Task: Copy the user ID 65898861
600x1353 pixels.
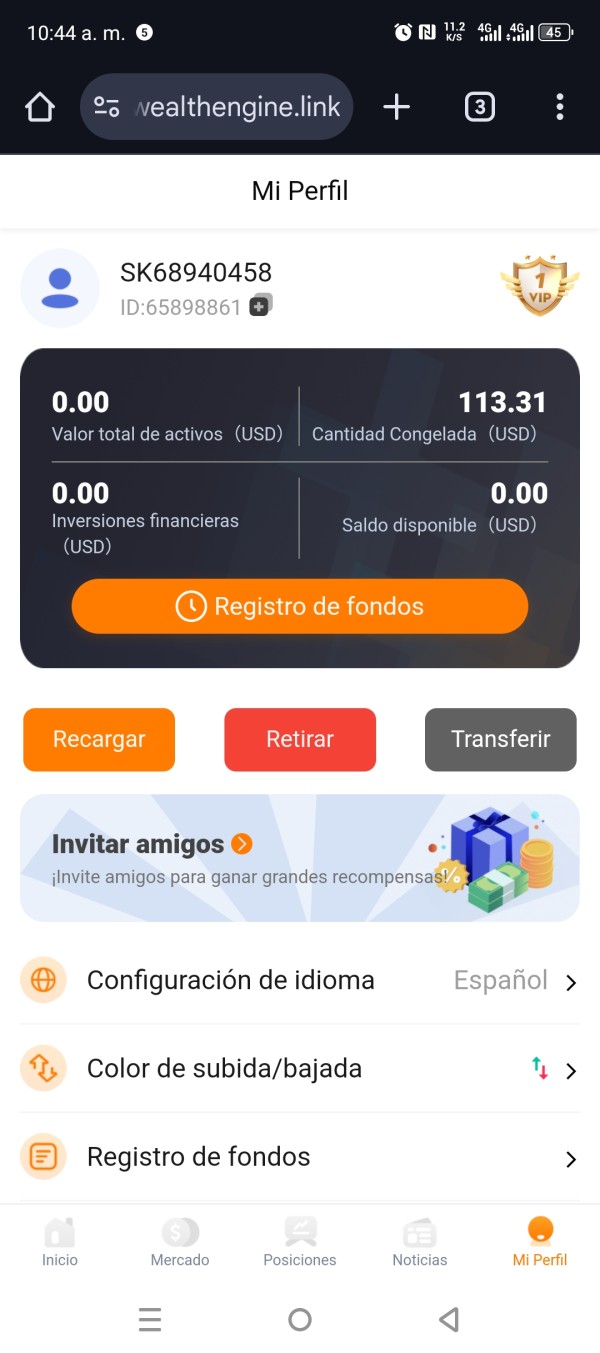Action: pyautogui.click(x=260, y=306)
